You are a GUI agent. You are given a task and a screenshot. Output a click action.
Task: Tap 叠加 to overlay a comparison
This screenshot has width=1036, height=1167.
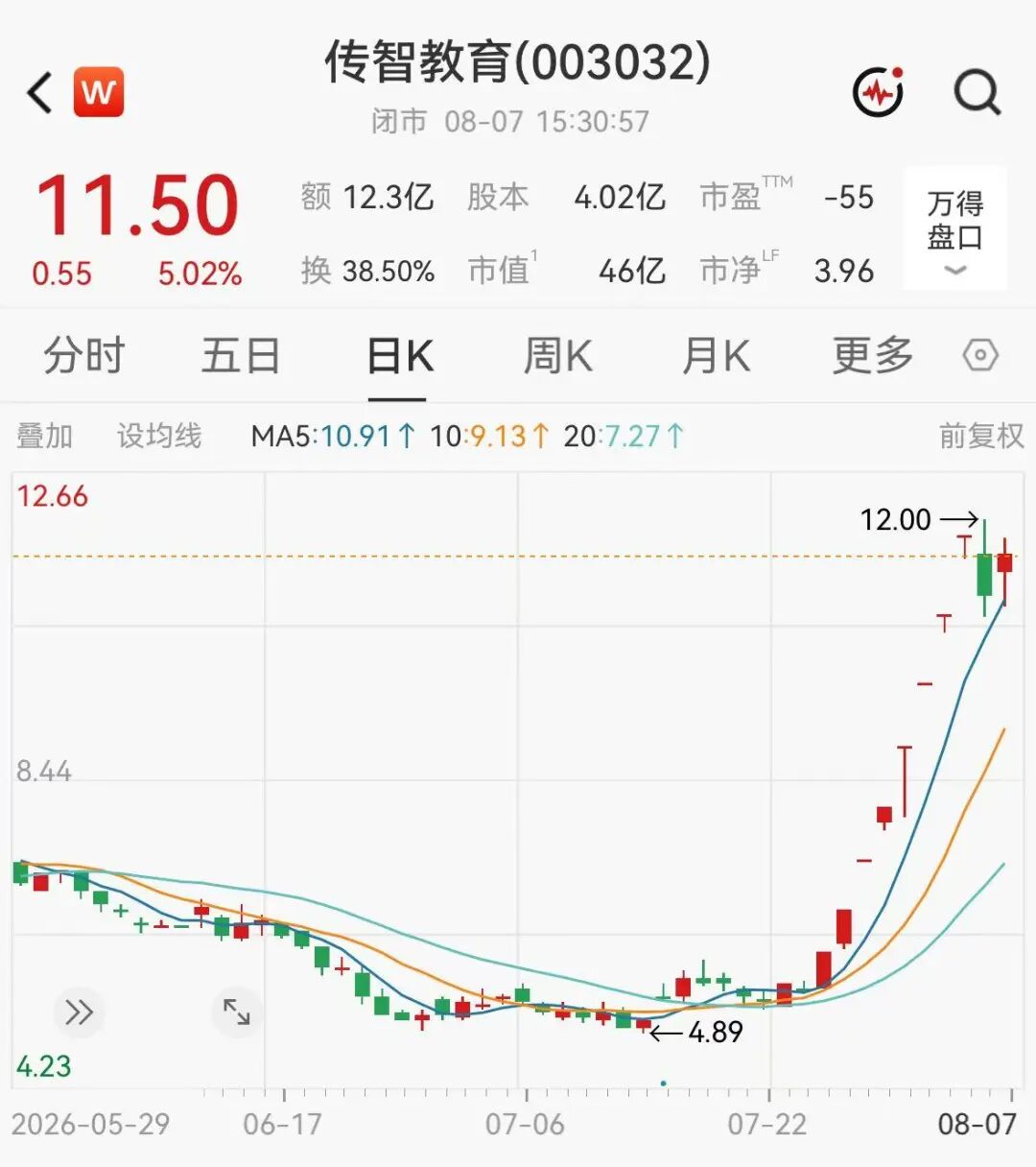pos(44,436)
